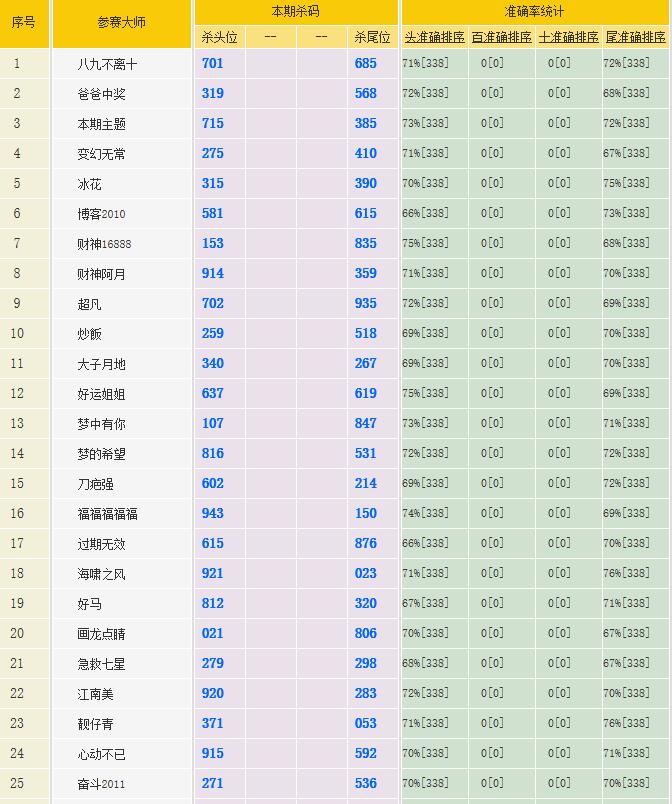672x804 pixels.
Task: Sort by 百准确排序 column link
Action: (x=501, y=37)
